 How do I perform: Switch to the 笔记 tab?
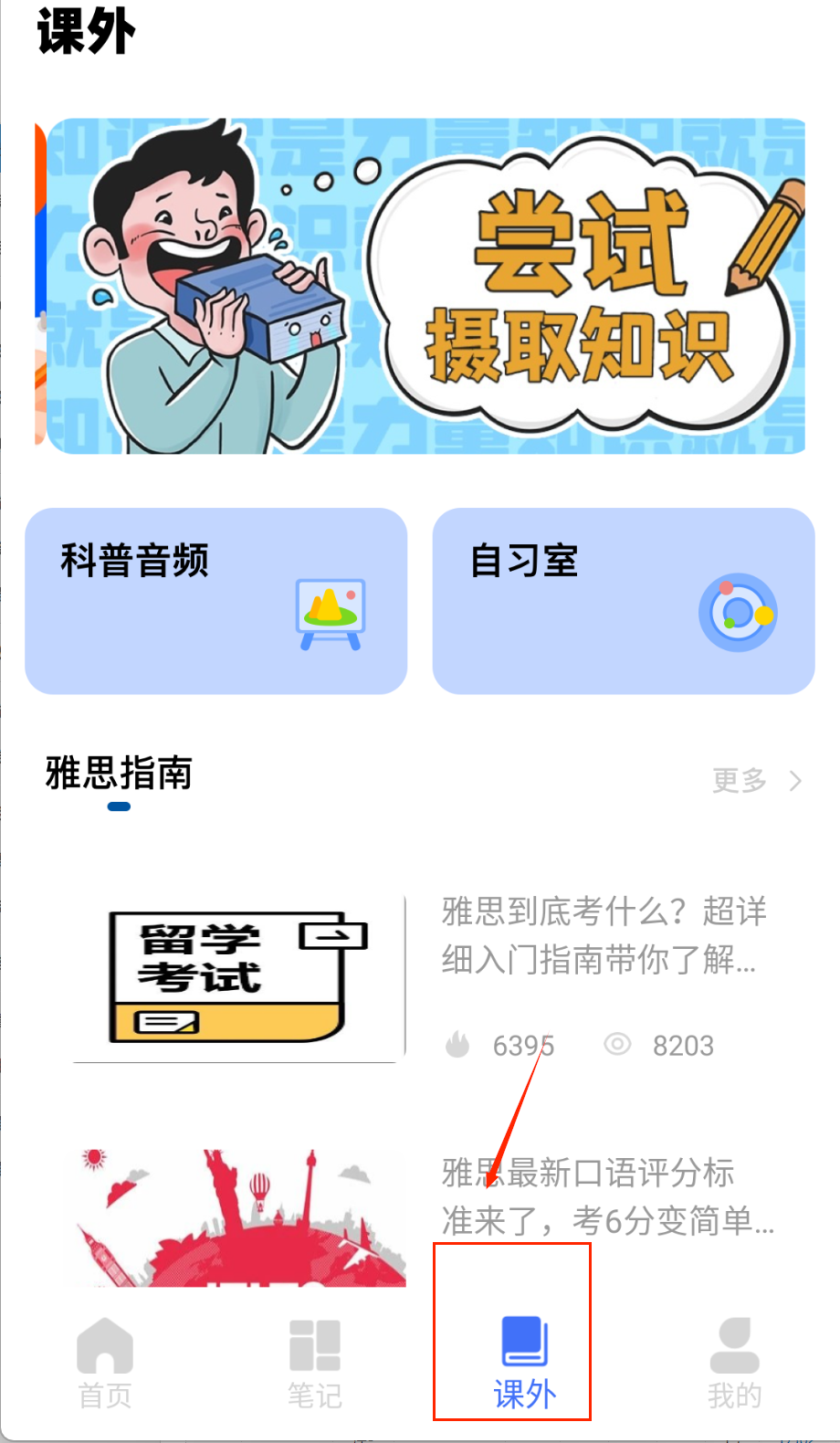click(314, 1363)
